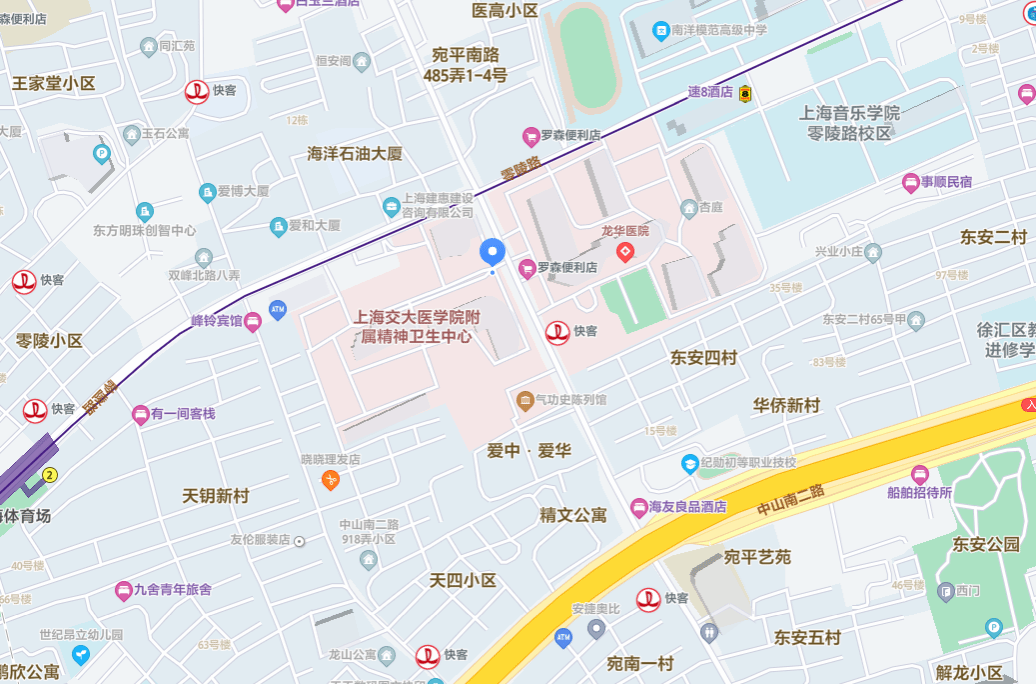
Task: Tap the 气功史陈列馆 museum marker
Action: click(525, 400)
